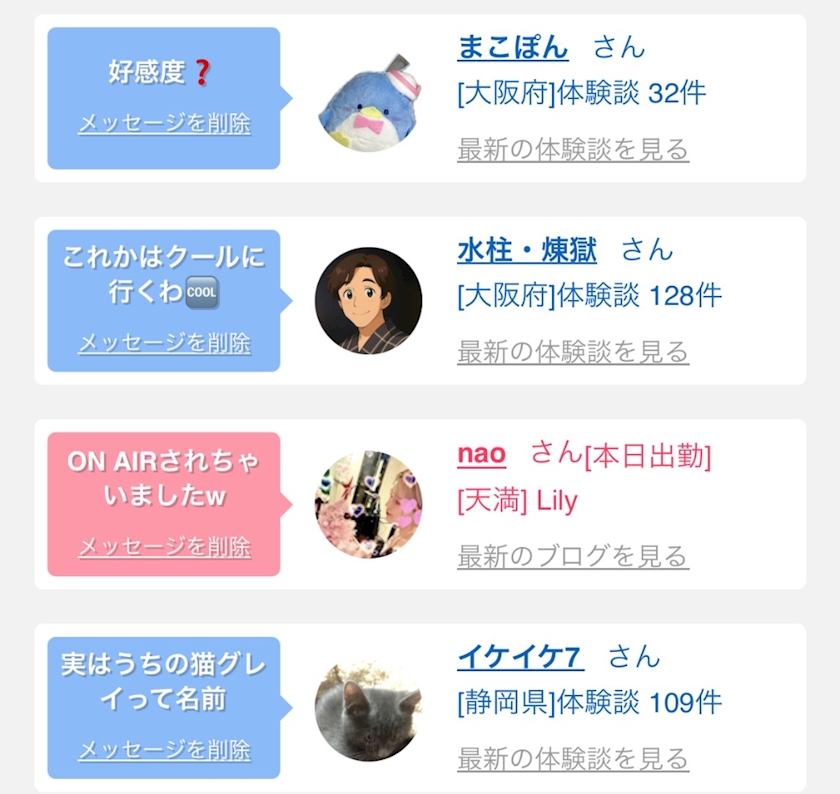840x794 pixels.
Task: Delete the 実はうちの猫グレイって名前 message
Action: point(164,750)
